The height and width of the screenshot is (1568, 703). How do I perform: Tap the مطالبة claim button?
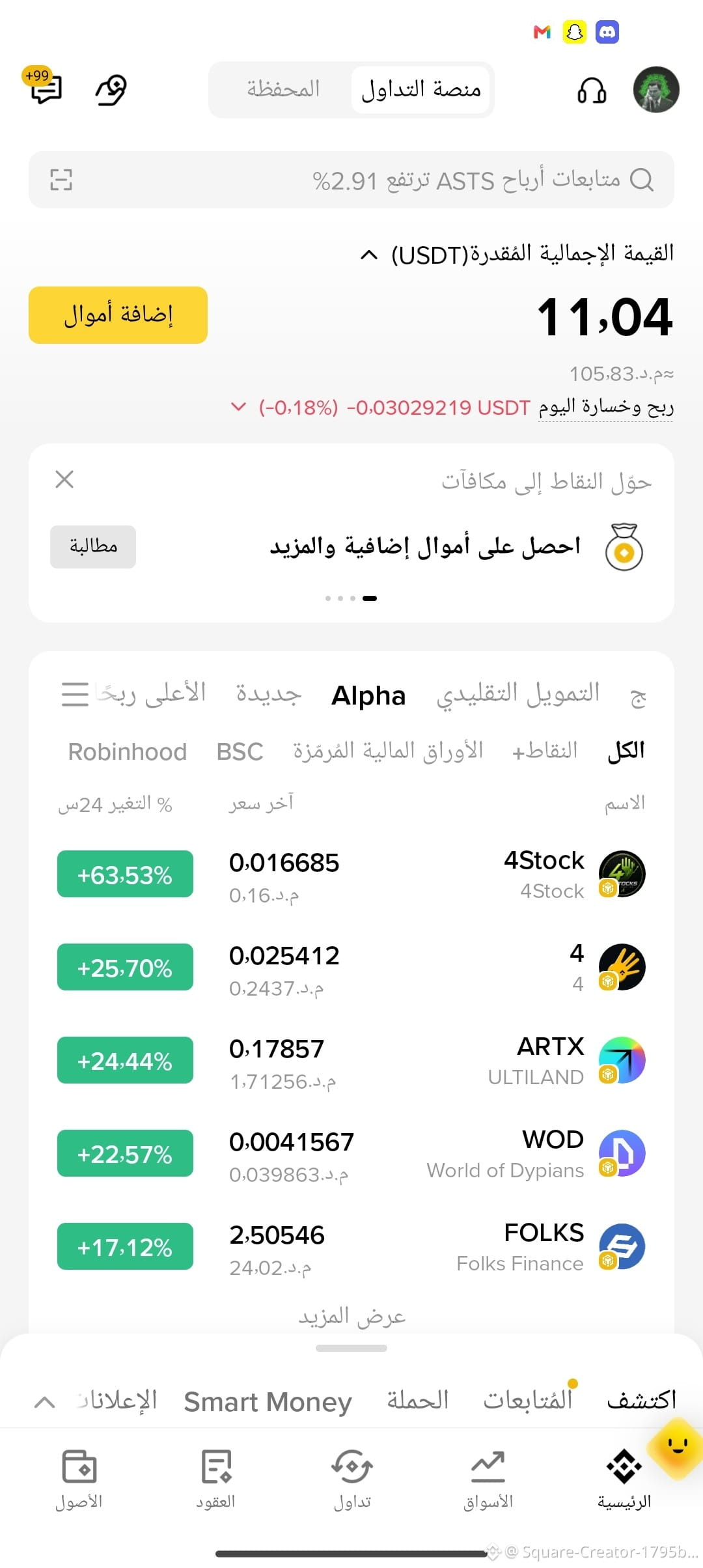93,546
